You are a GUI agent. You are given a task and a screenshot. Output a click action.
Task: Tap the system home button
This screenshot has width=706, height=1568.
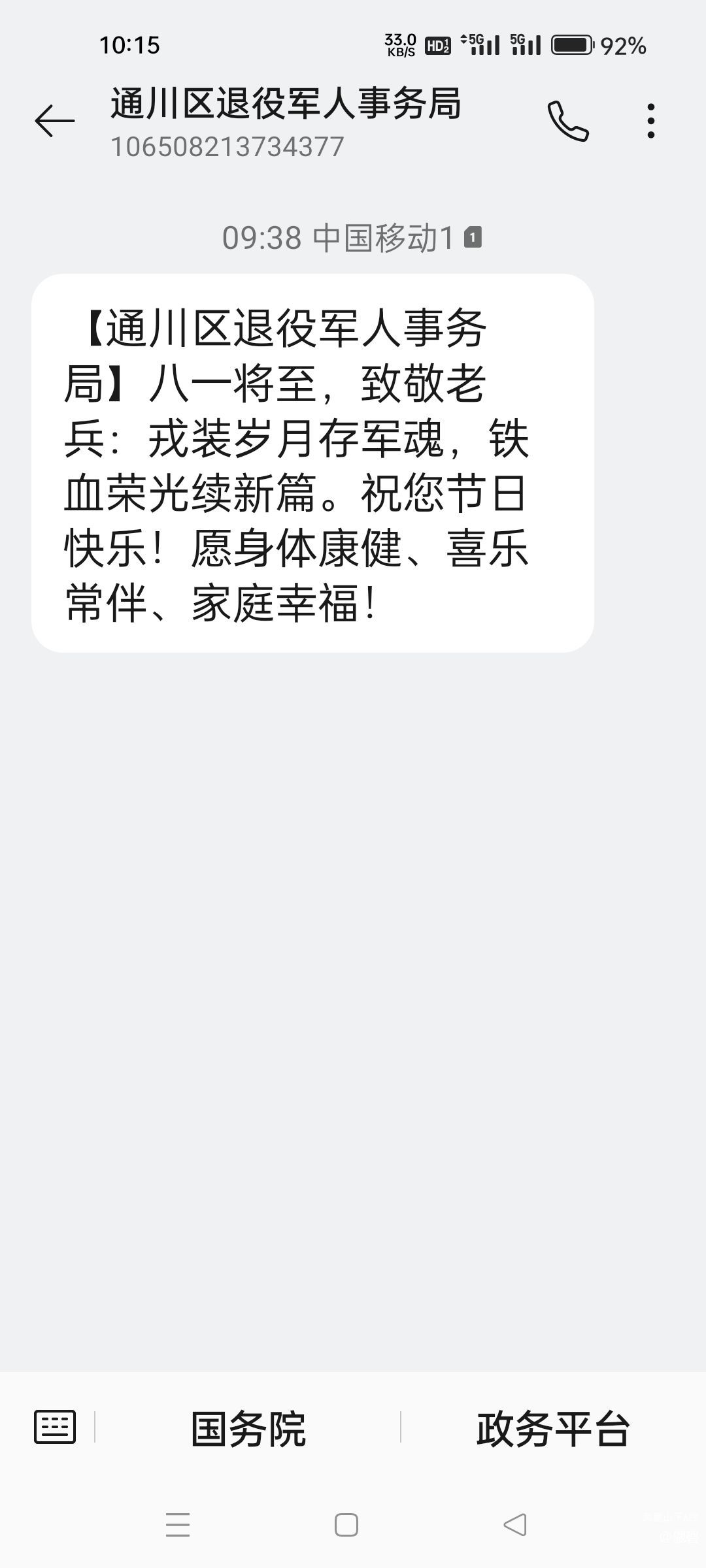click(346, 1526)
